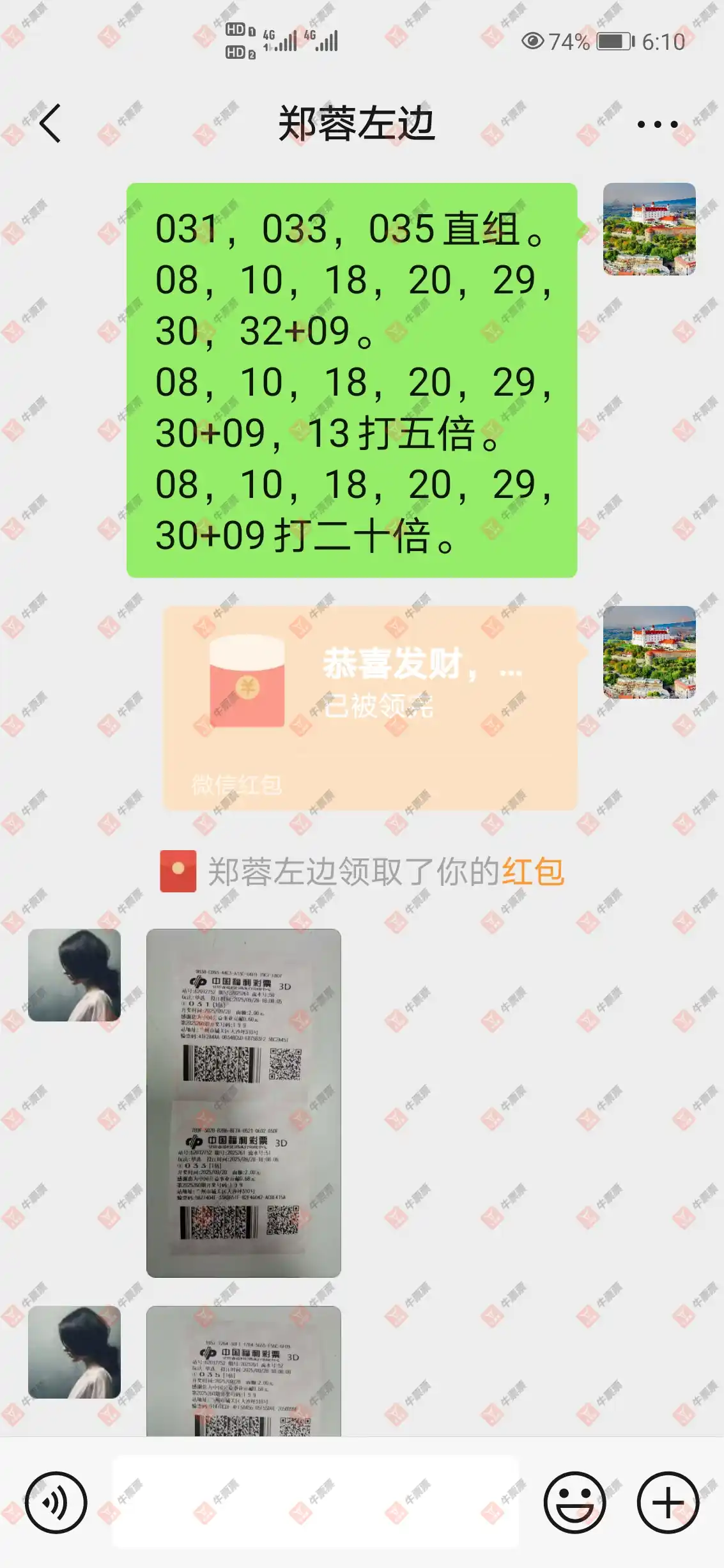
Task: Focus the message text field
Action: pos(316,1502)
